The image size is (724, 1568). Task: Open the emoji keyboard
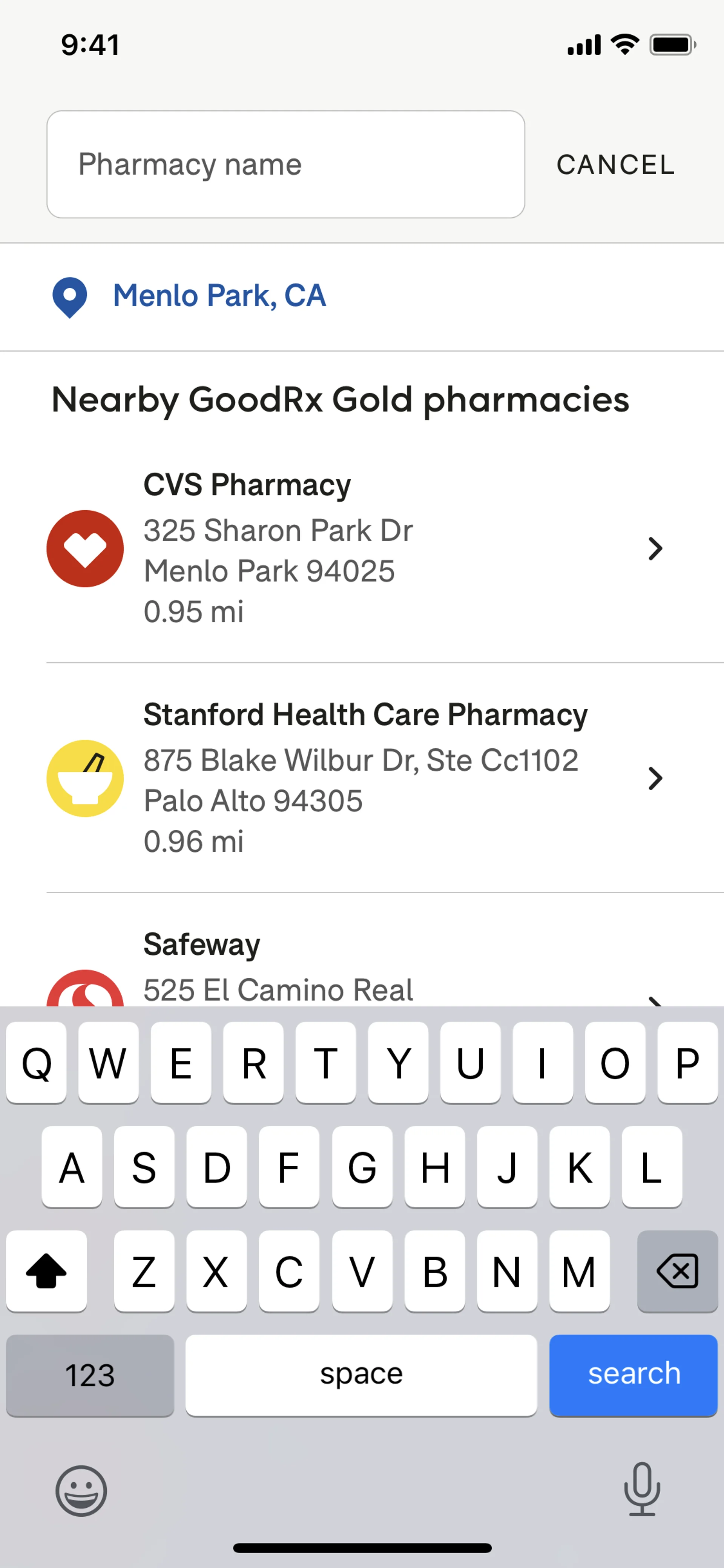[81, 1490]
